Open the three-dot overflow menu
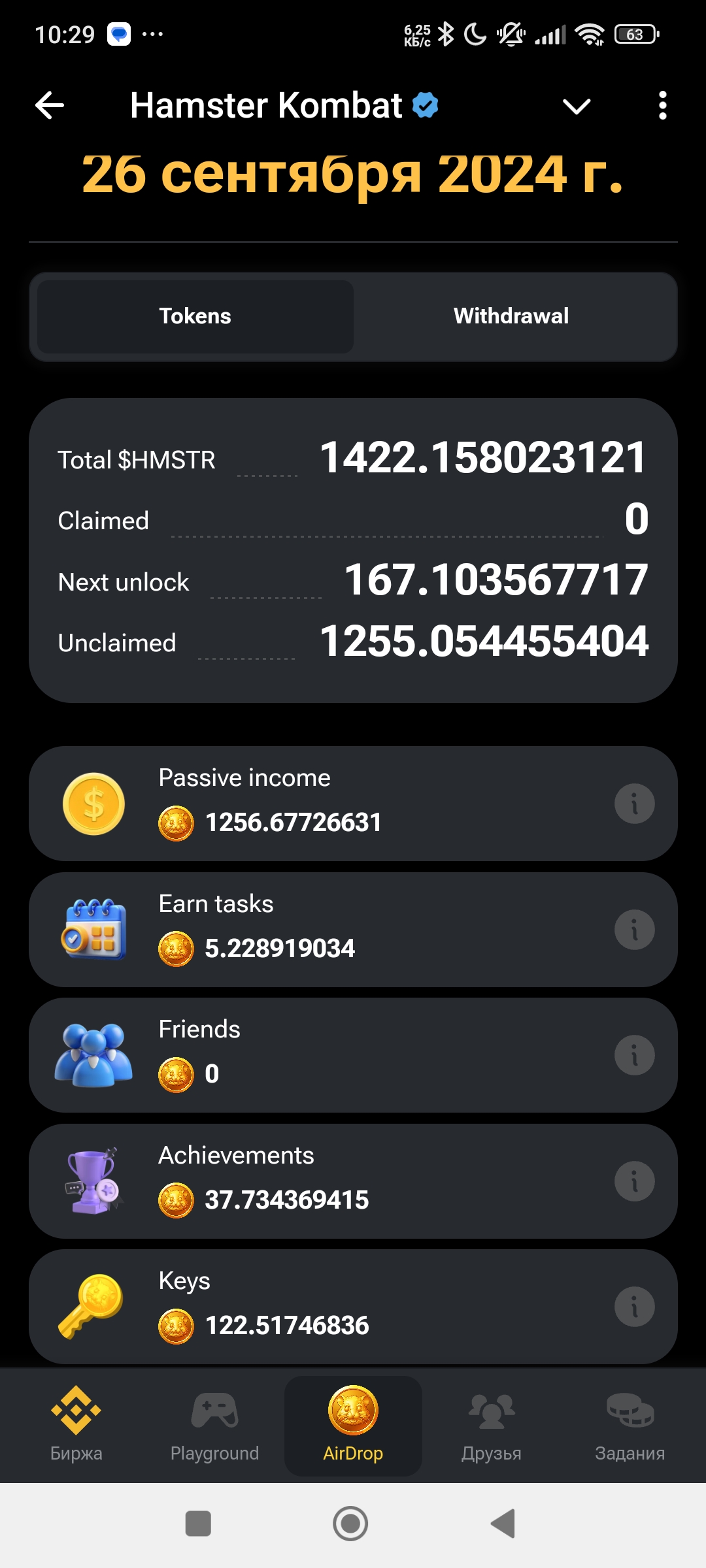This screenshot has width=706, height=1568. point(663,105)
